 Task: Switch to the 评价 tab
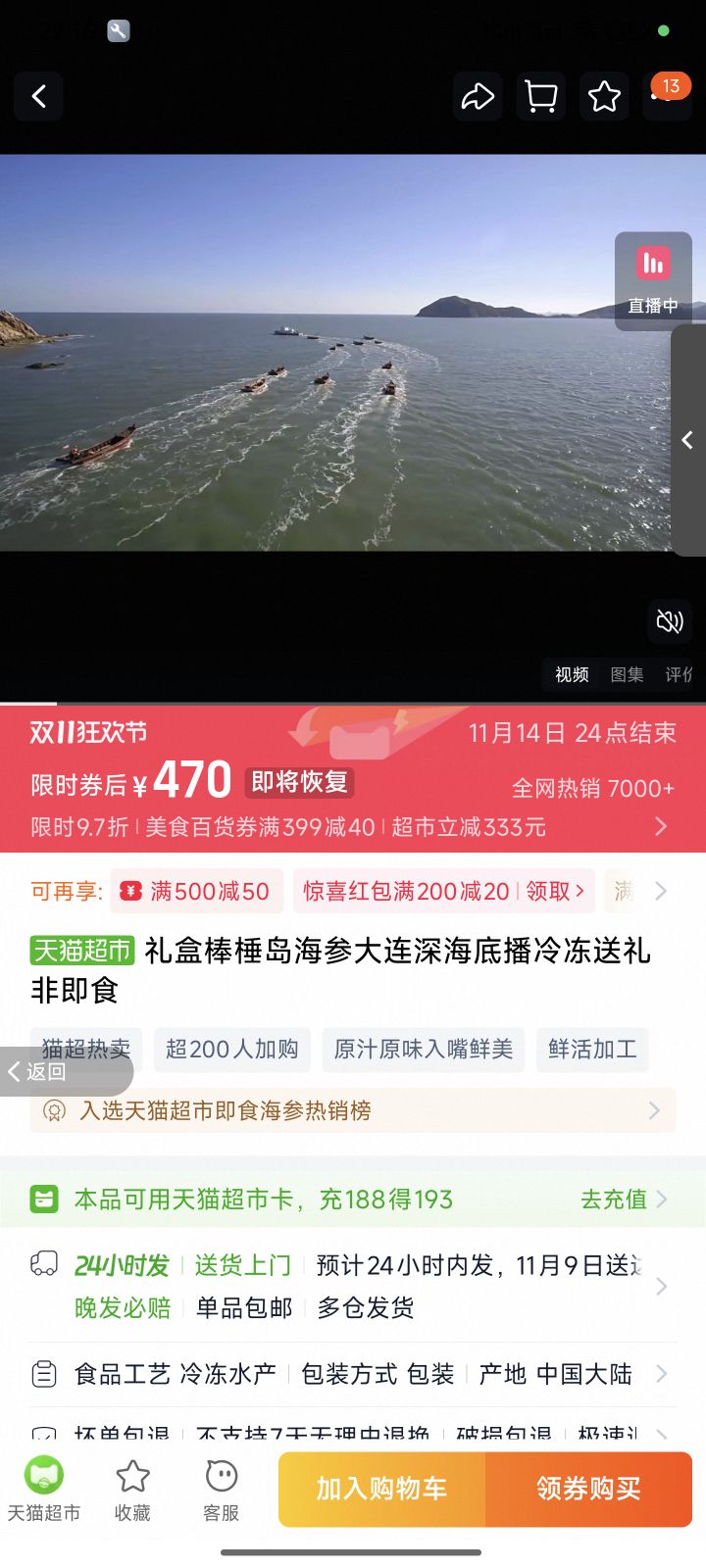click(679, 674)
